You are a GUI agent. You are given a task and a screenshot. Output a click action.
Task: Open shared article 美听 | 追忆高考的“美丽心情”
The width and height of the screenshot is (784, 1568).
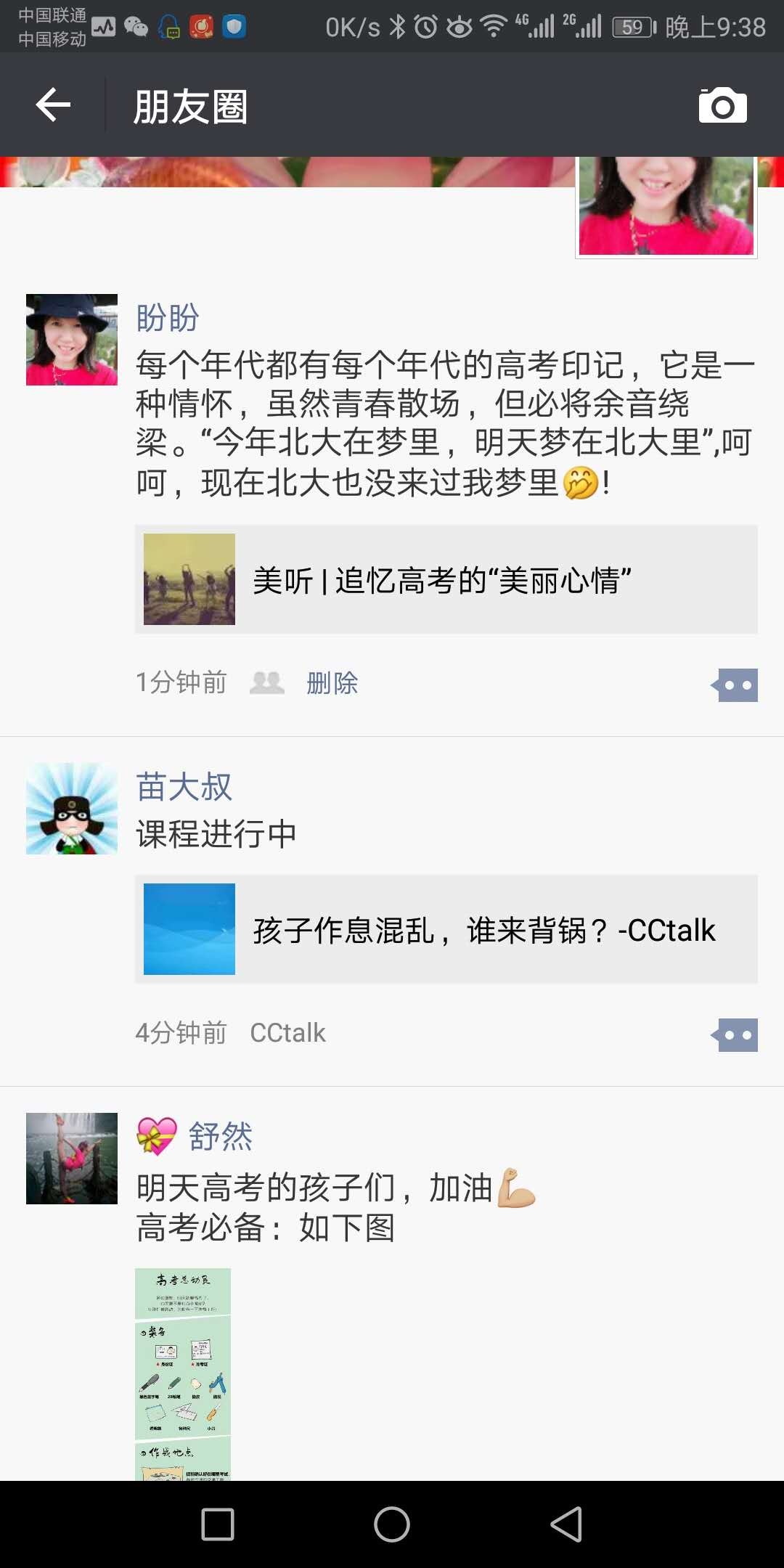(446, 579)
